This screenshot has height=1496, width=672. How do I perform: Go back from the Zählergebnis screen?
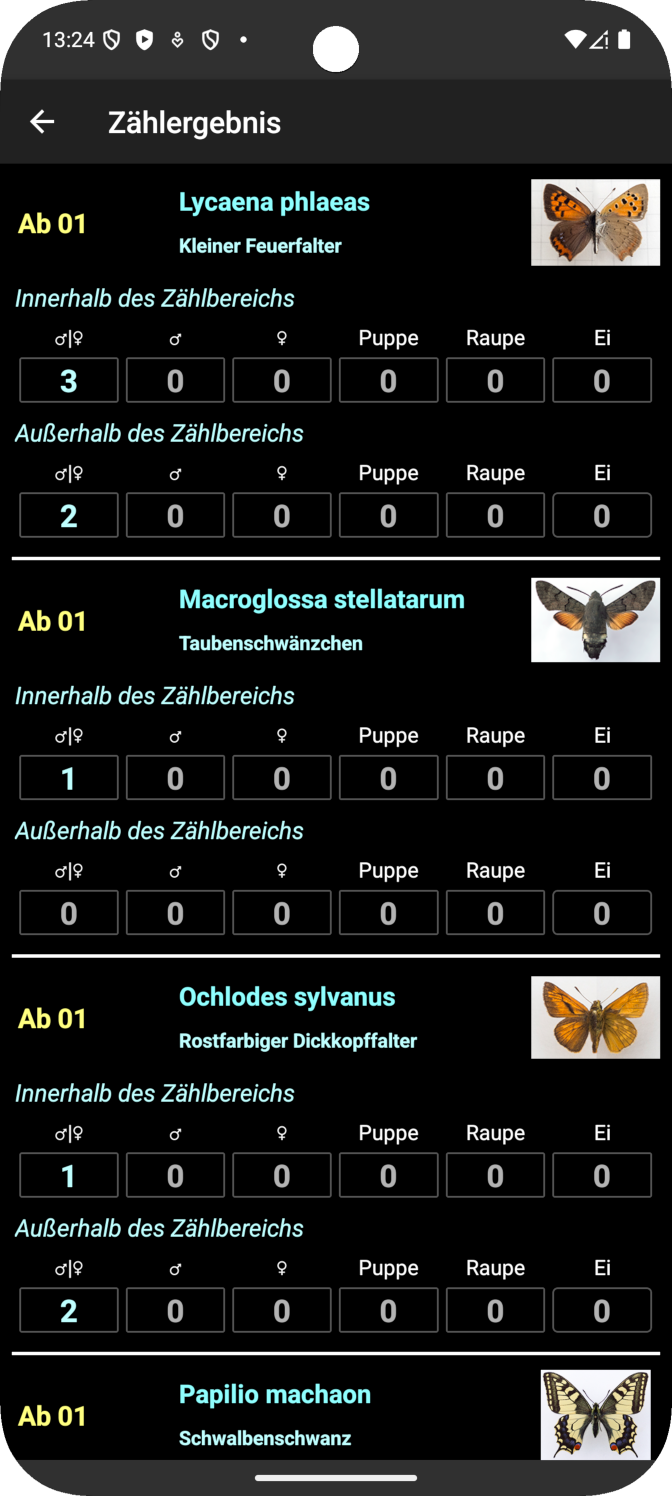point(42,122)
